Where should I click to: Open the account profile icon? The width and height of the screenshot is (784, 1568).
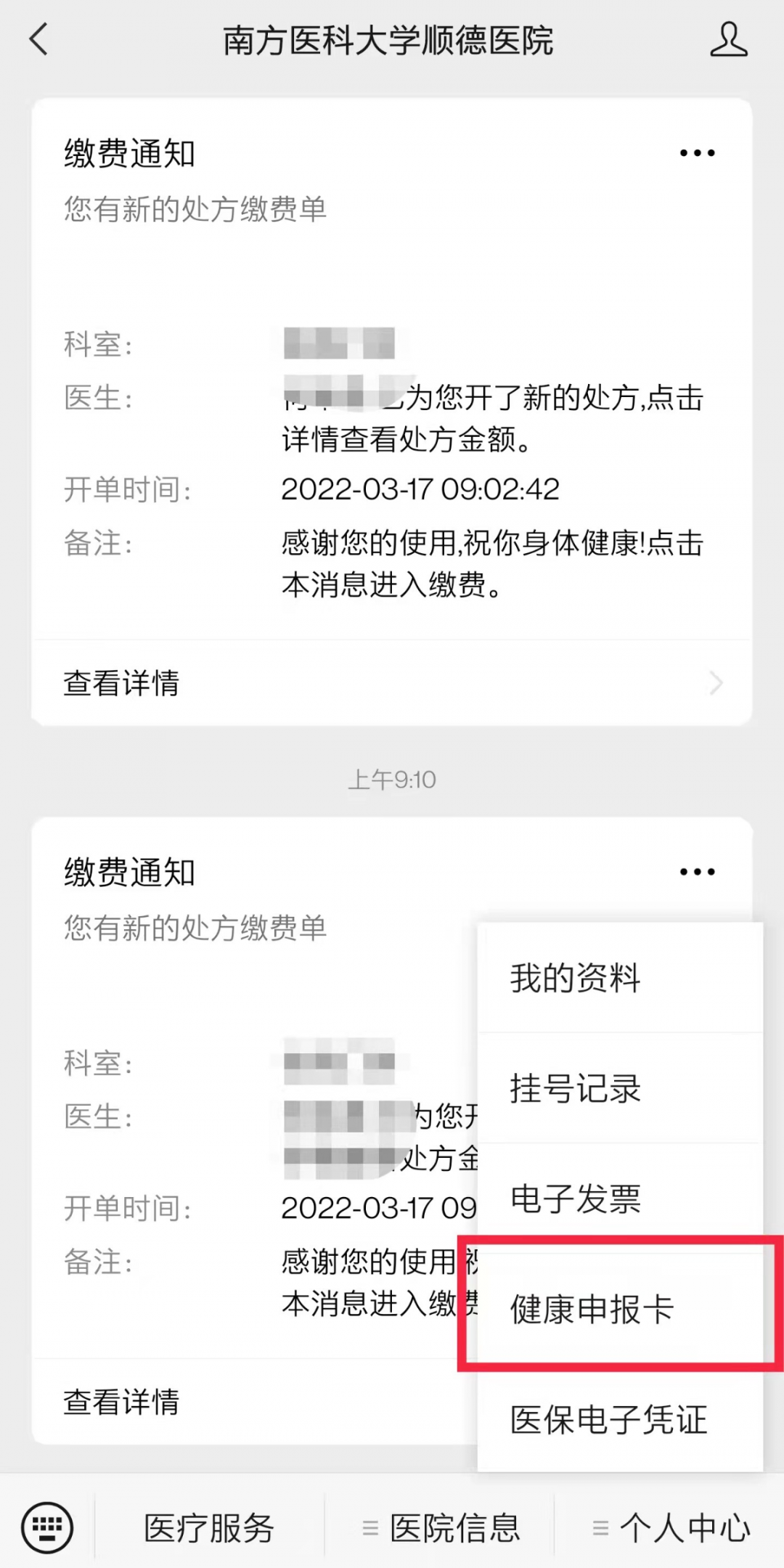click(728, 40)
